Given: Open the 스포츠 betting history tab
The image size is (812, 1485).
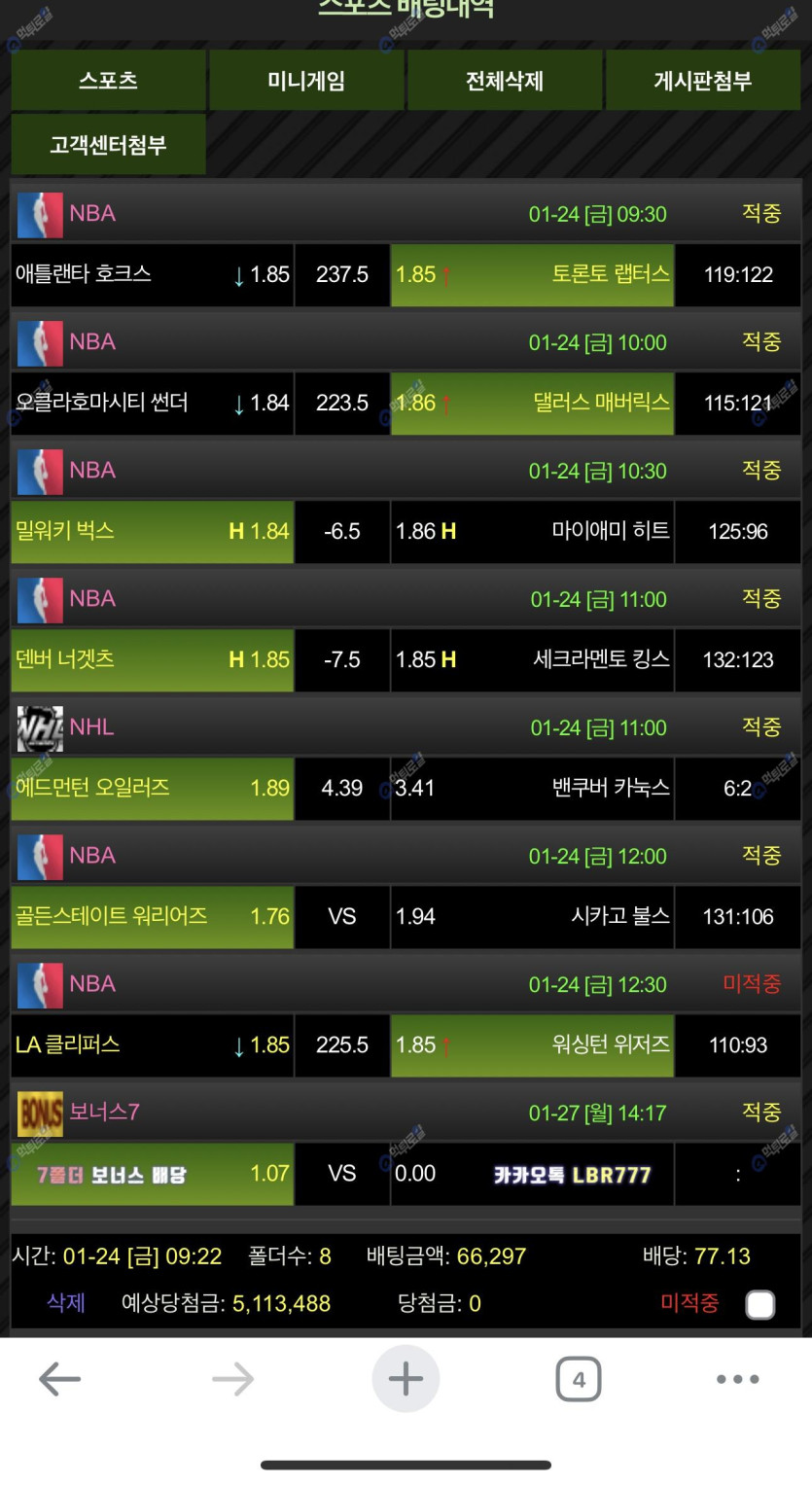Looking at the screenshot, I should coord(108,81).
